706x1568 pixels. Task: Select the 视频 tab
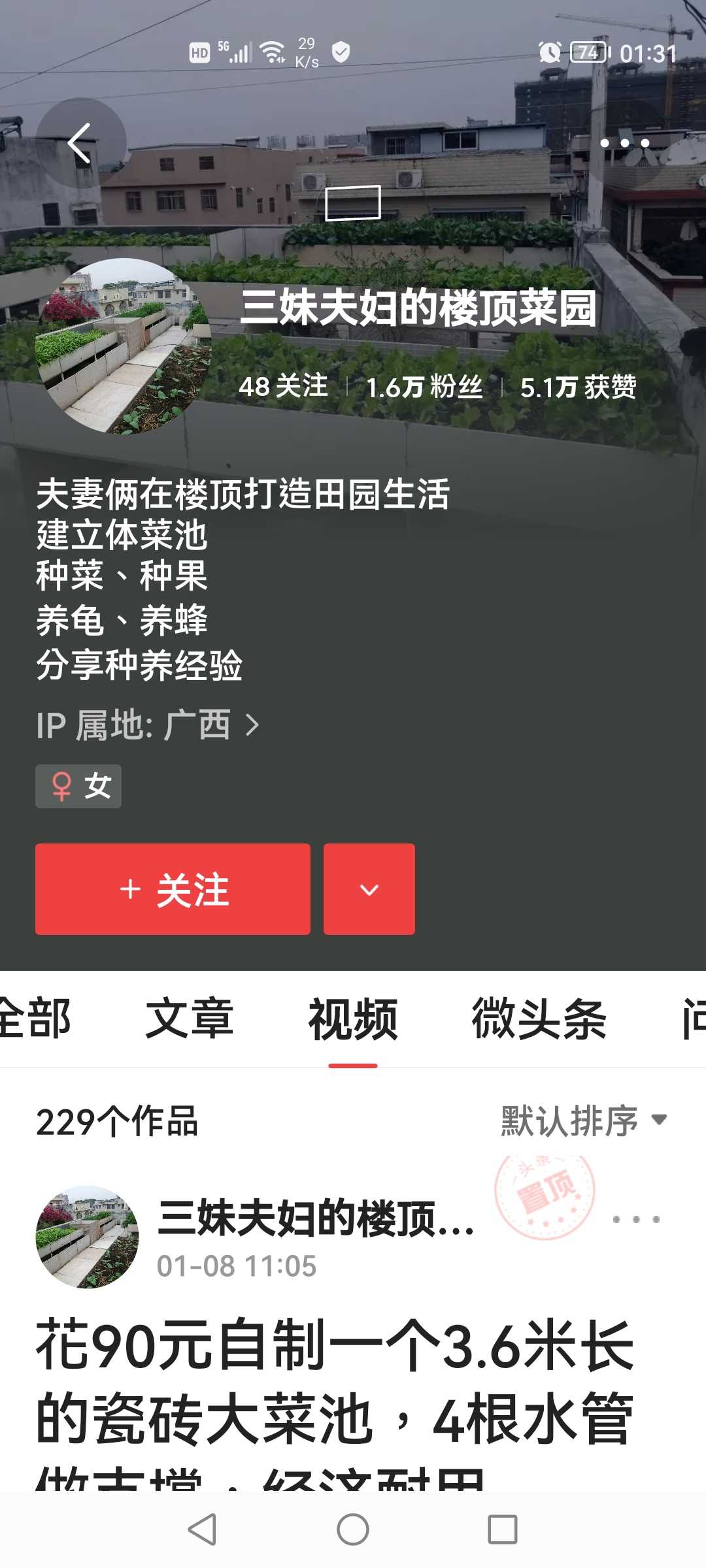[x=353, y=1019]
